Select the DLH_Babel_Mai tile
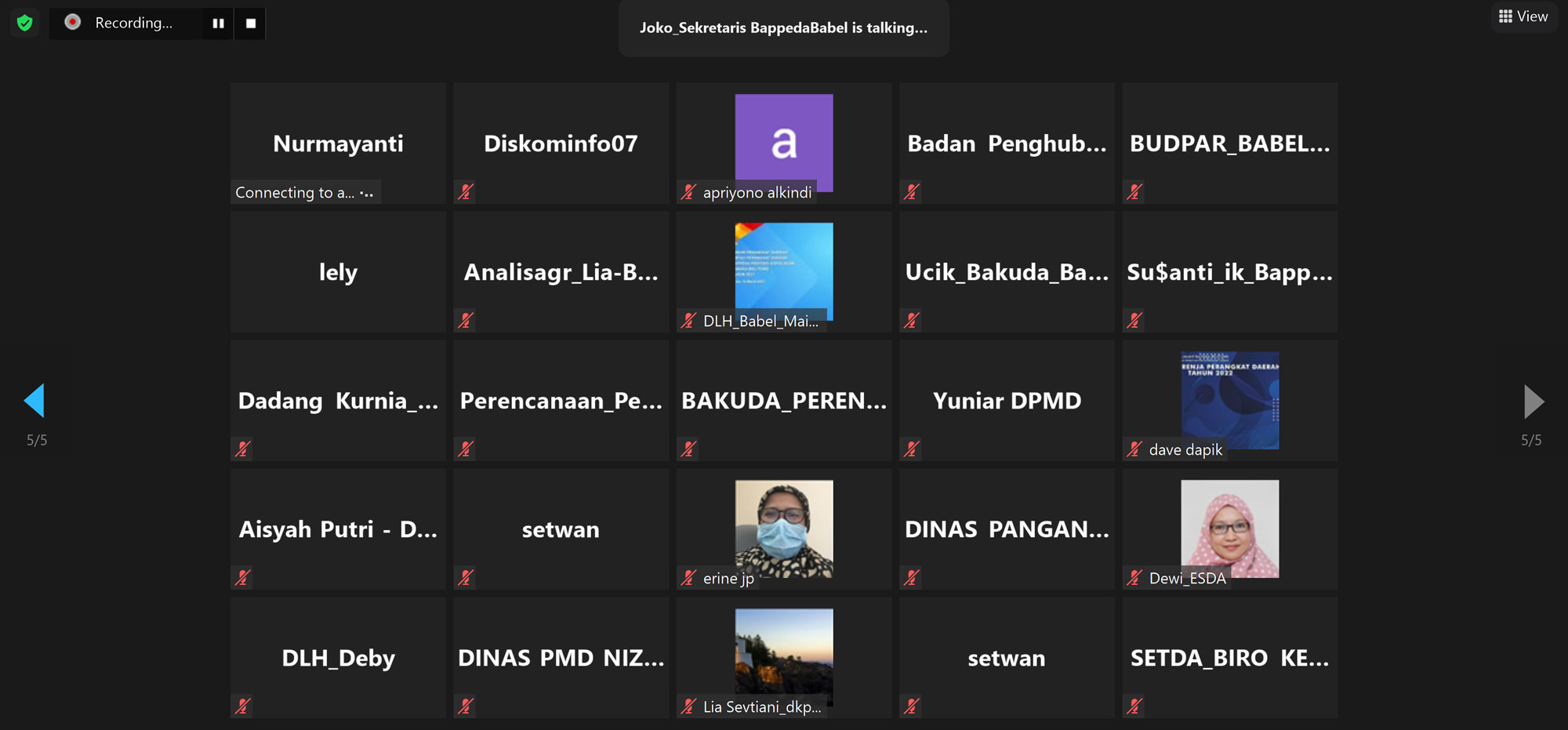Image resolution: width=1568 pixels, height=730 pixels. point(783,272)
